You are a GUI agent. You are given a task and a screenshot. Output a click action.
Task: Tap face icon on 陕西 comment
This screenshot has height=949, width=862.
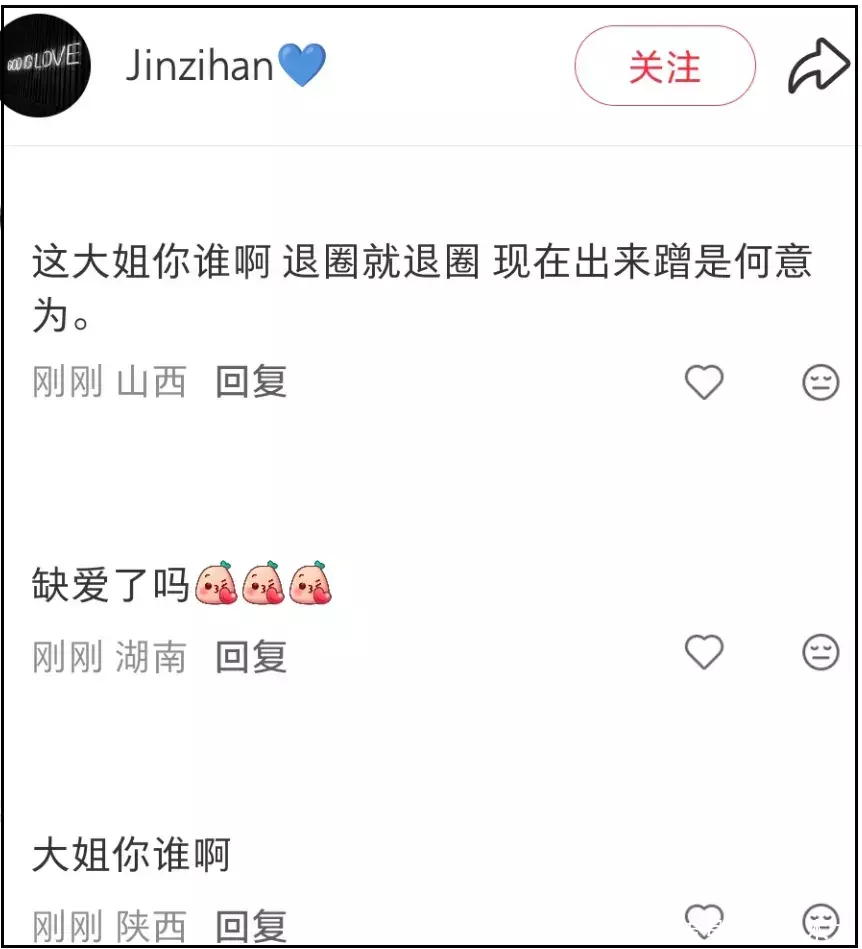(821, 921)
